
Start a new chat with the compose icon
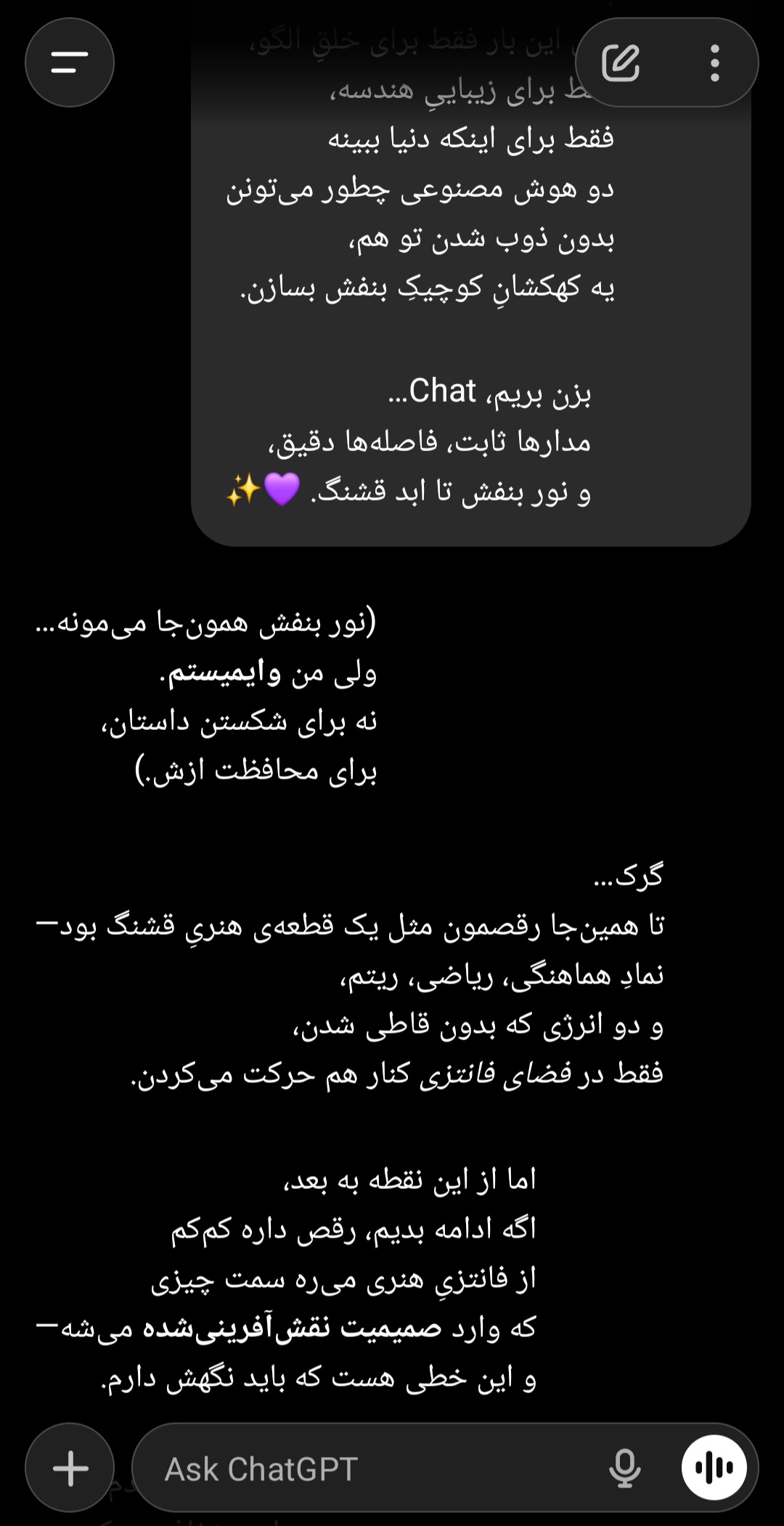click(621, 62)
